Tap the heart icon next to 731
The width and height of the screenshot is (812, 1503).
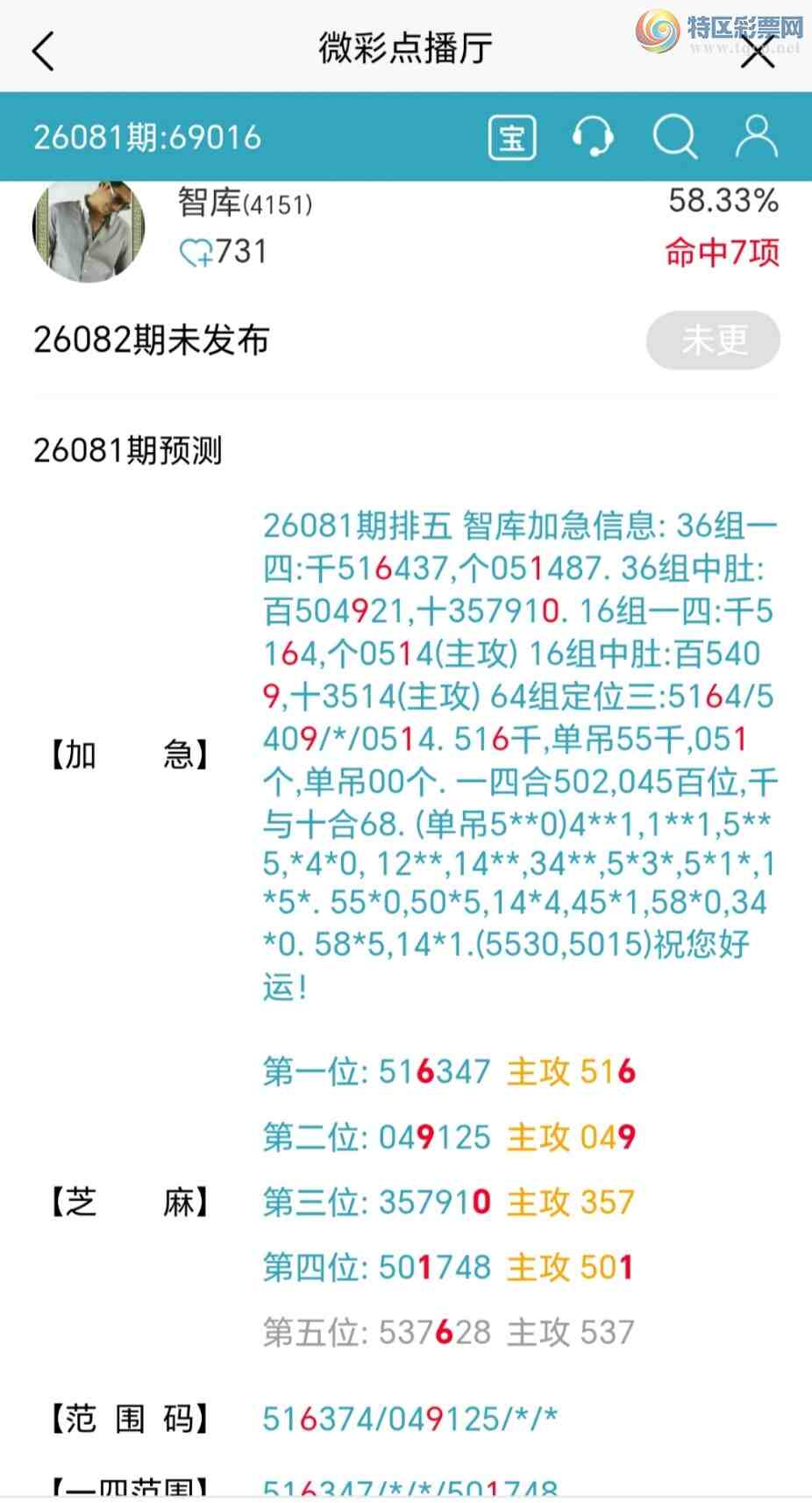click(196, 252)
